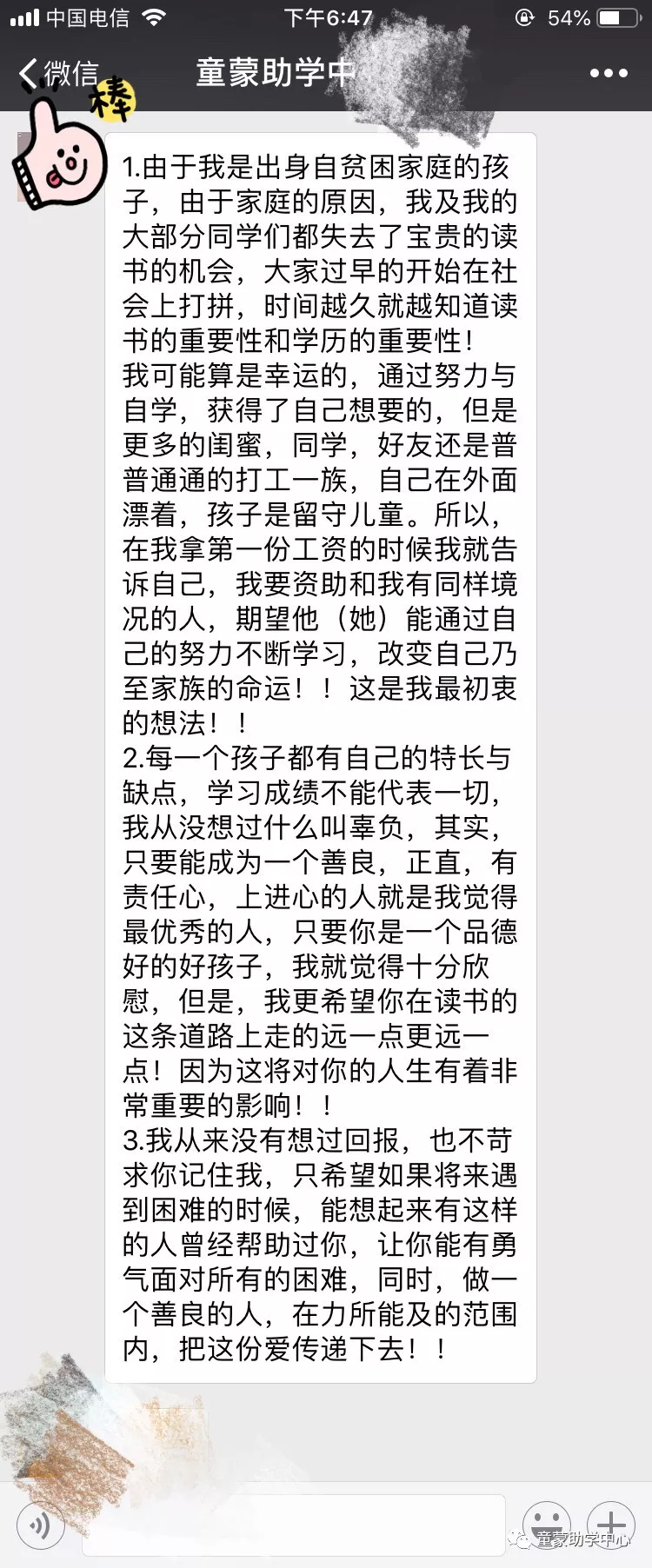The height and width of the screenshot is (1568, 652).
Task: Focus the message text field
Action: click(296, 1525)
